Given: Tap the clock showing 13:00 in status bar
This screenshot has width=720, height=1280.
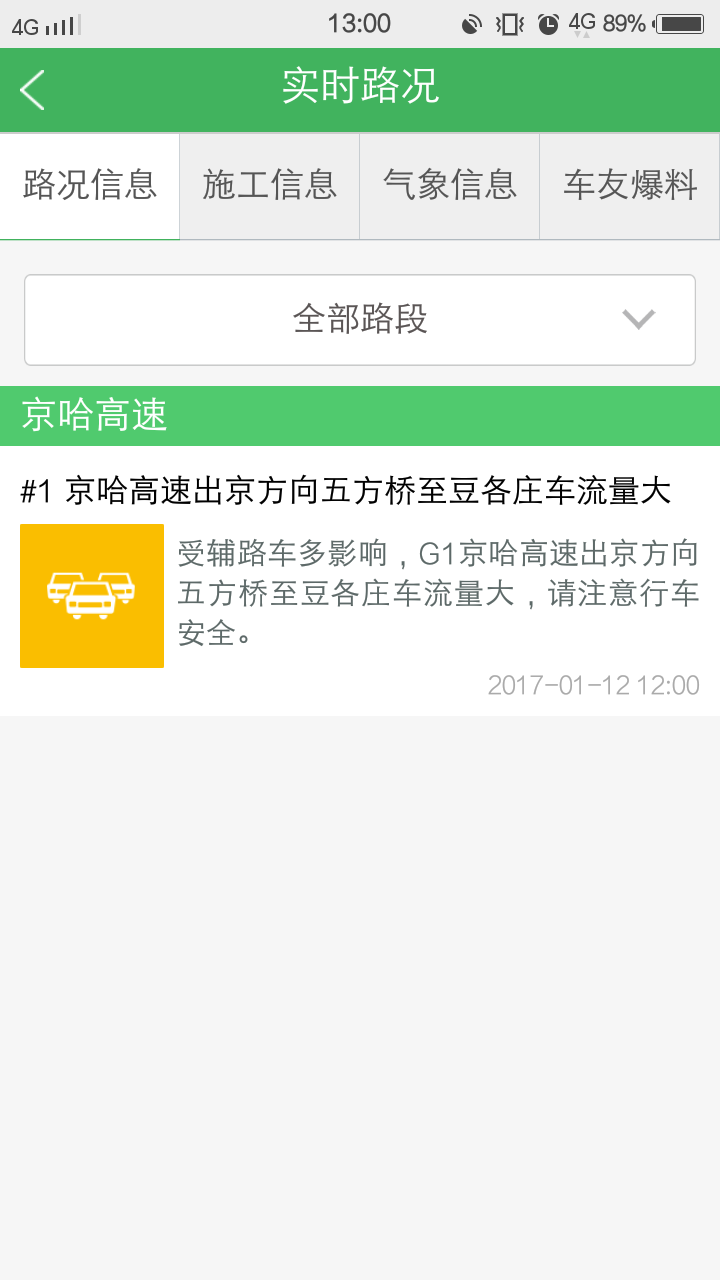Looking at the screenshot, I should pos(359,23).
